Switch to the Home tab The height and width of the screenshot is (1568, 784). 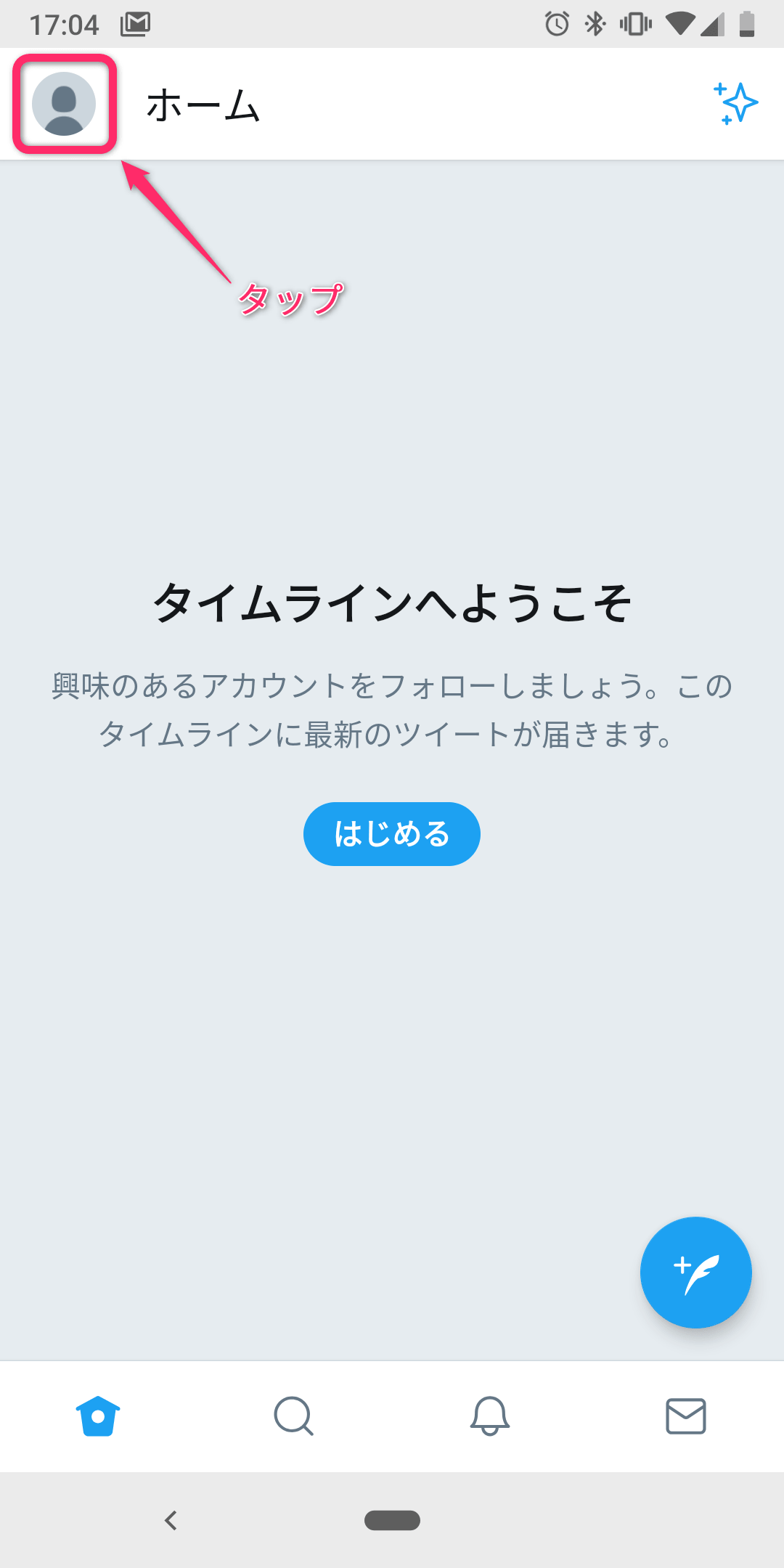[98, 1416]
